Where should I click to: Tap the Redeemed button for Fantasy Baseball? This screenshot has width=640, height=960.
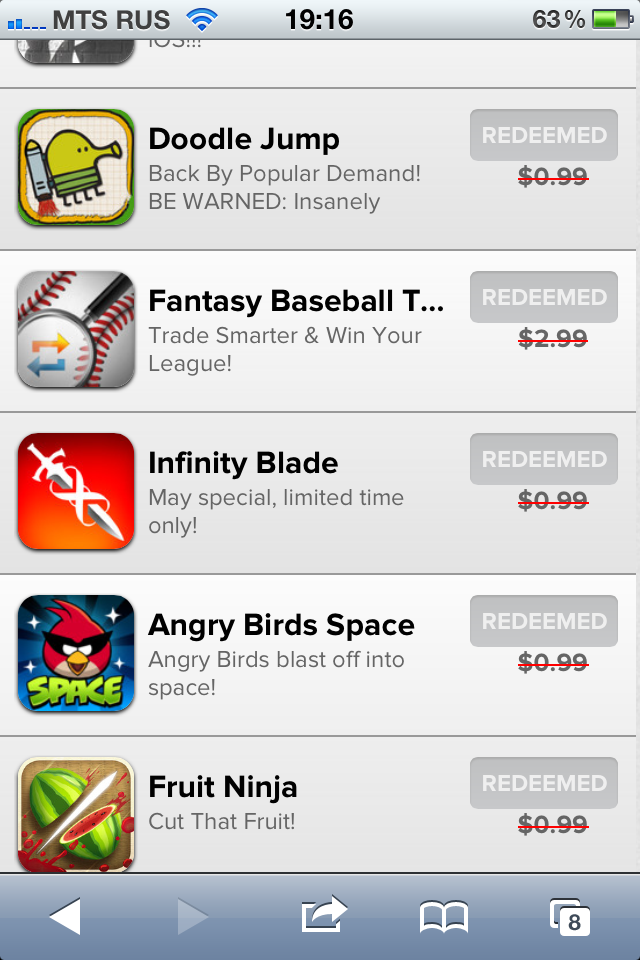click(x=544, y=298)
